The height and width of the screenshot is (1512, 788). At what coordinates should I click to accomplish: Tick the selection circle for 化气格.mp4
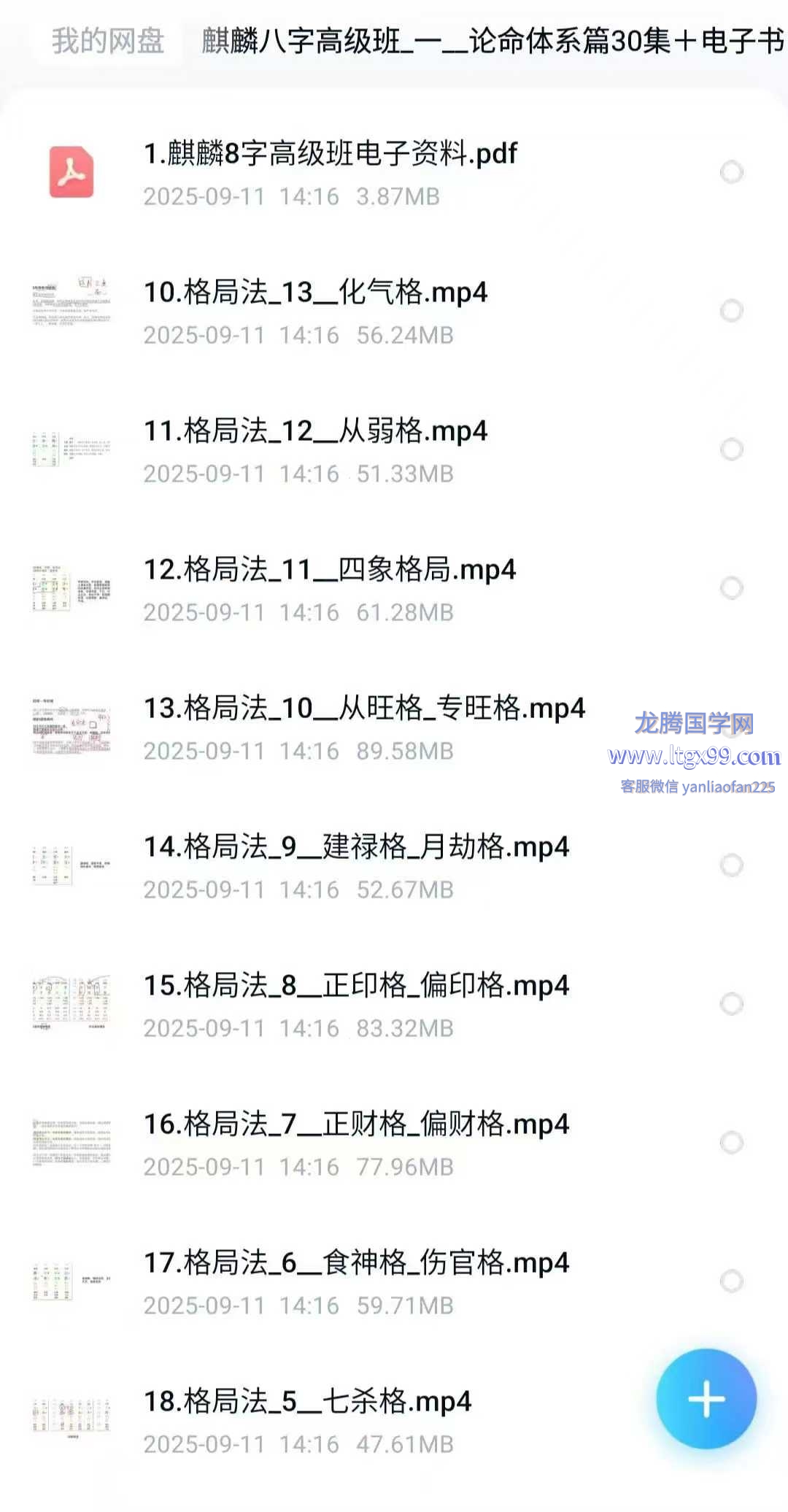pyautogui.click(x=731, y=311)
